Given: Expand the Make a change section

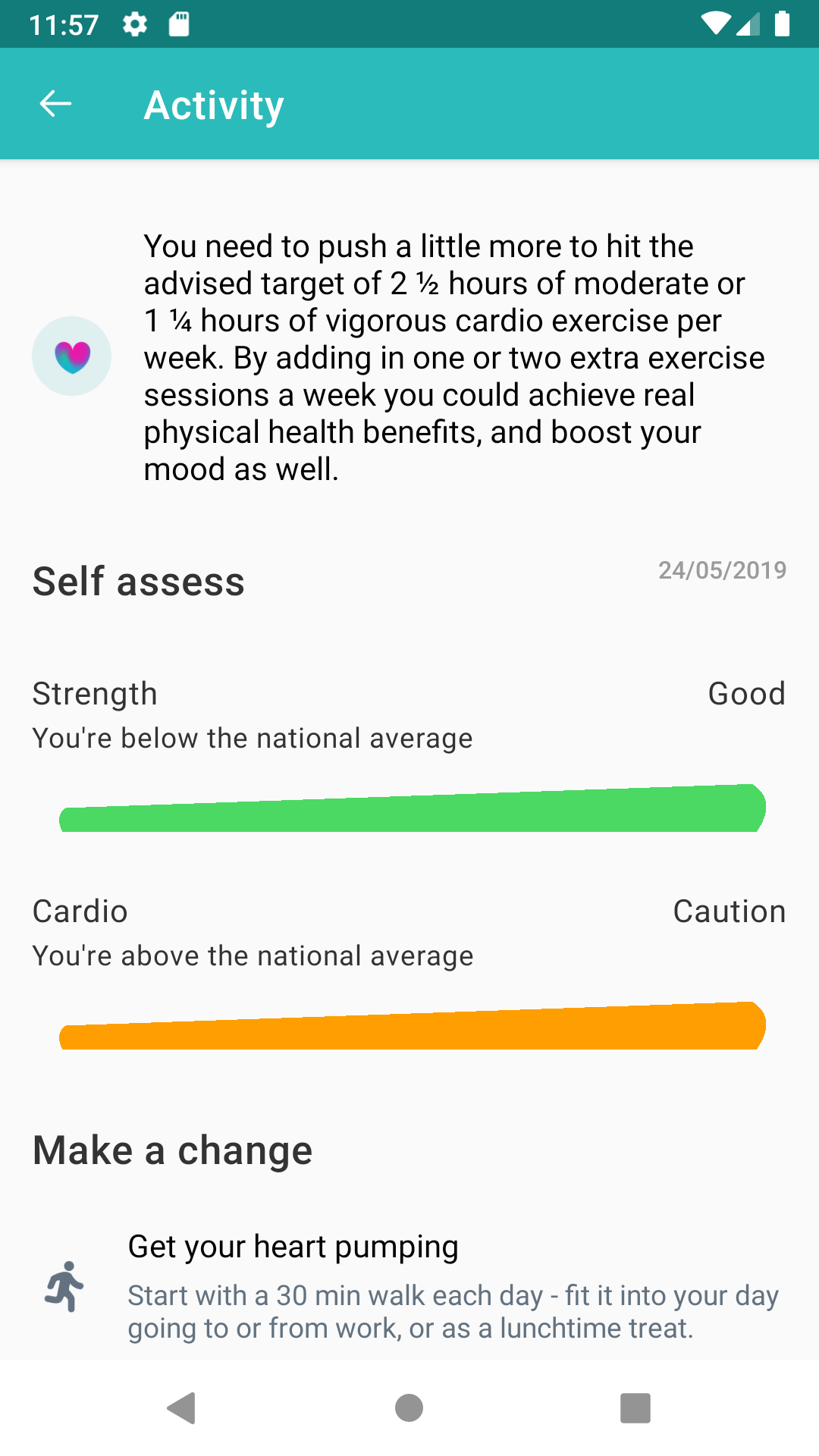Looking at the screenshot, I should click(172, 1150).
